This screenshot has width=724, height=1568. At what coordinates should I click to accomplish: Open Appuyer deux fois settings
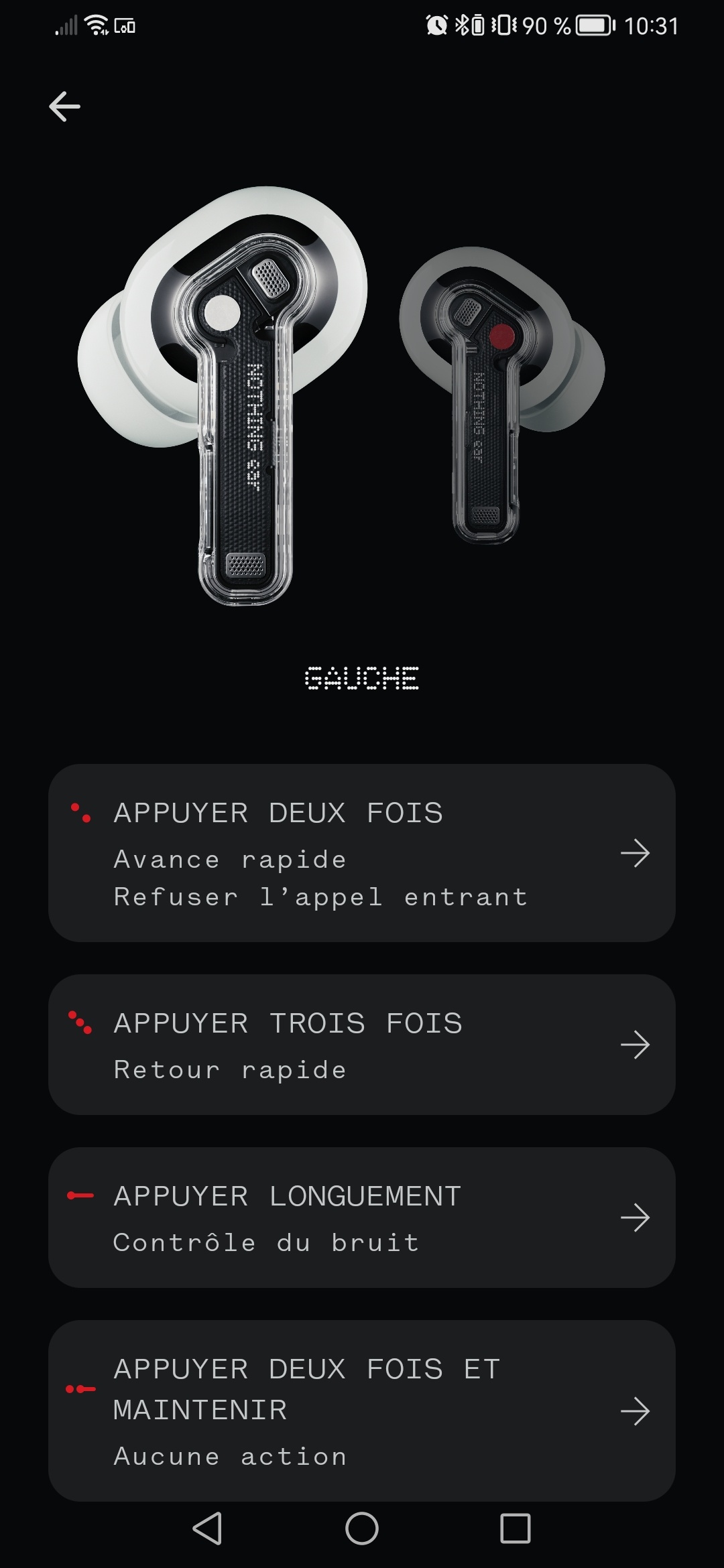pos(361,852)
